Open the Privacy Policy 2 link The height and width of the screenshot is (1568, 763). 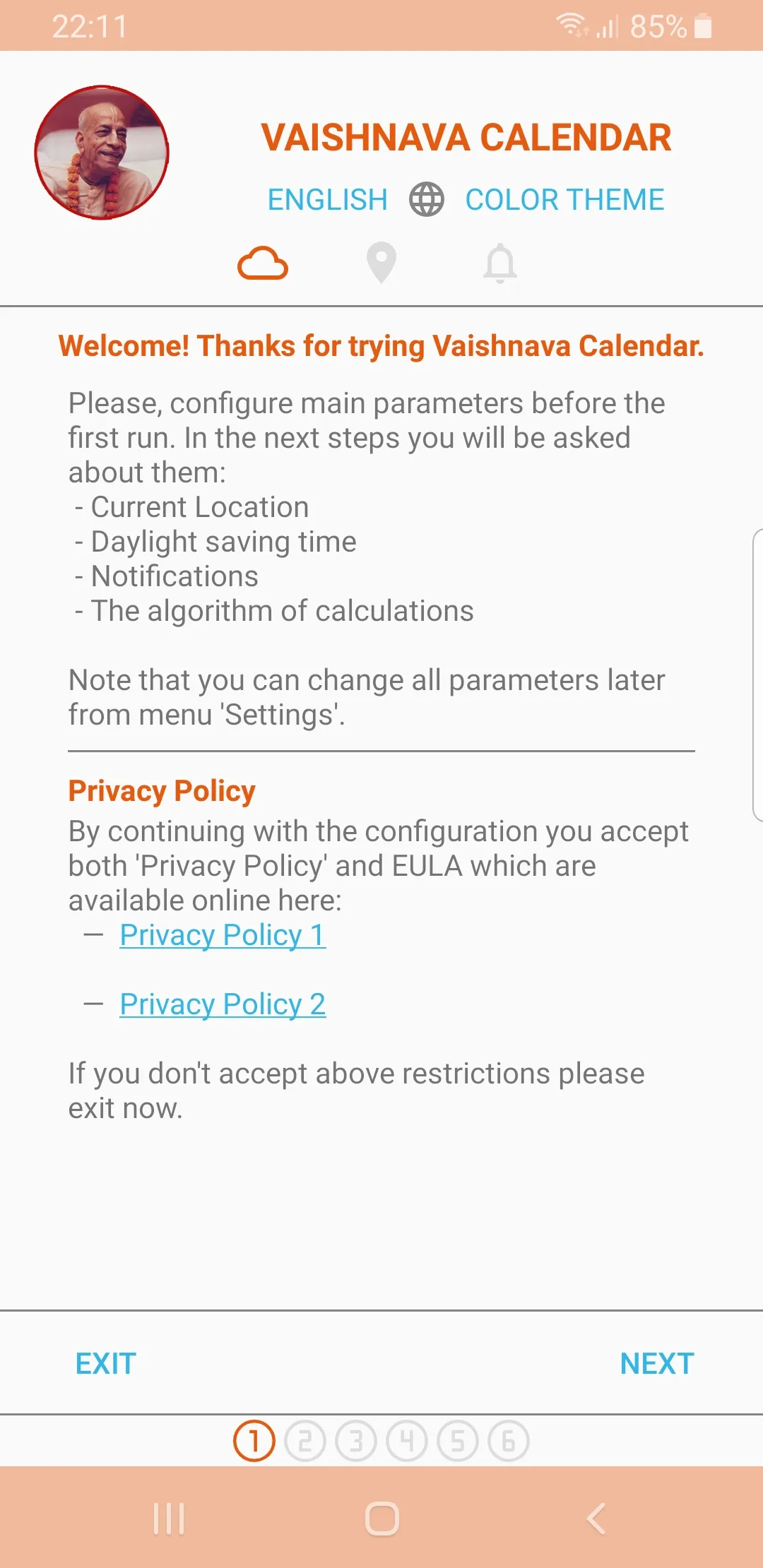pos(223,1004)
